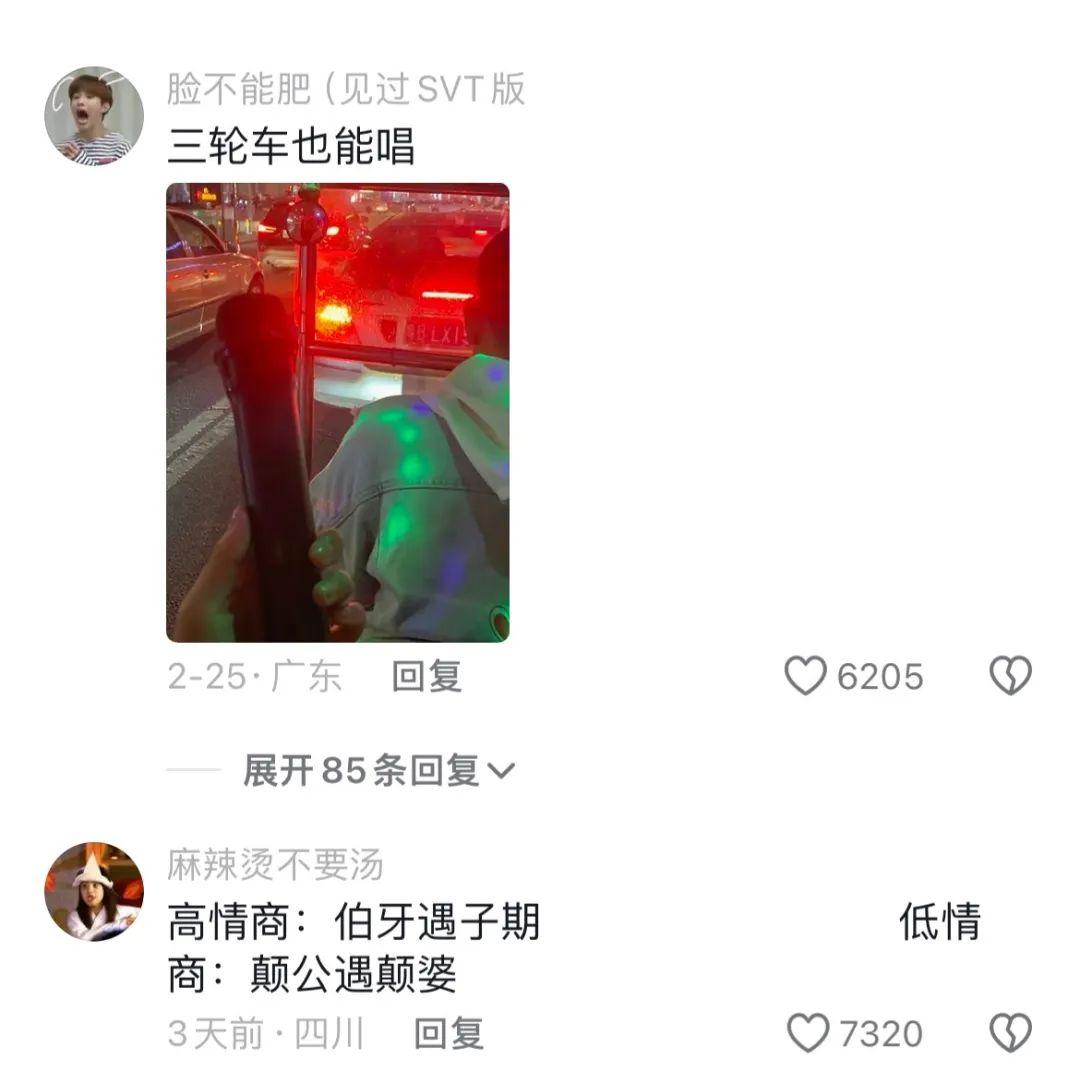Open the photo attached to 三轮车也能唱 comment
This screenshot has width=1080, height=1085.
pyautogui.click(x=337, y=412)
